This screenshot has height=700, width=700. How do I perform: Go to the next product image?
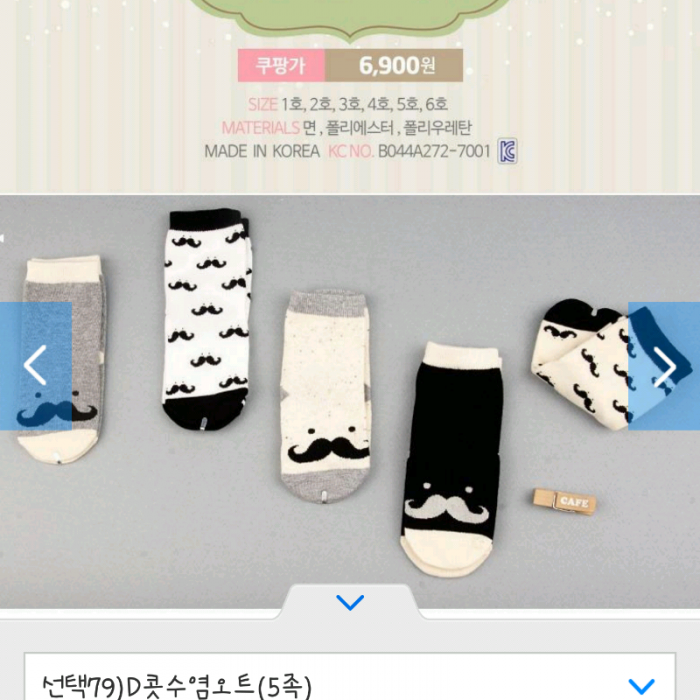pos(664,366)
